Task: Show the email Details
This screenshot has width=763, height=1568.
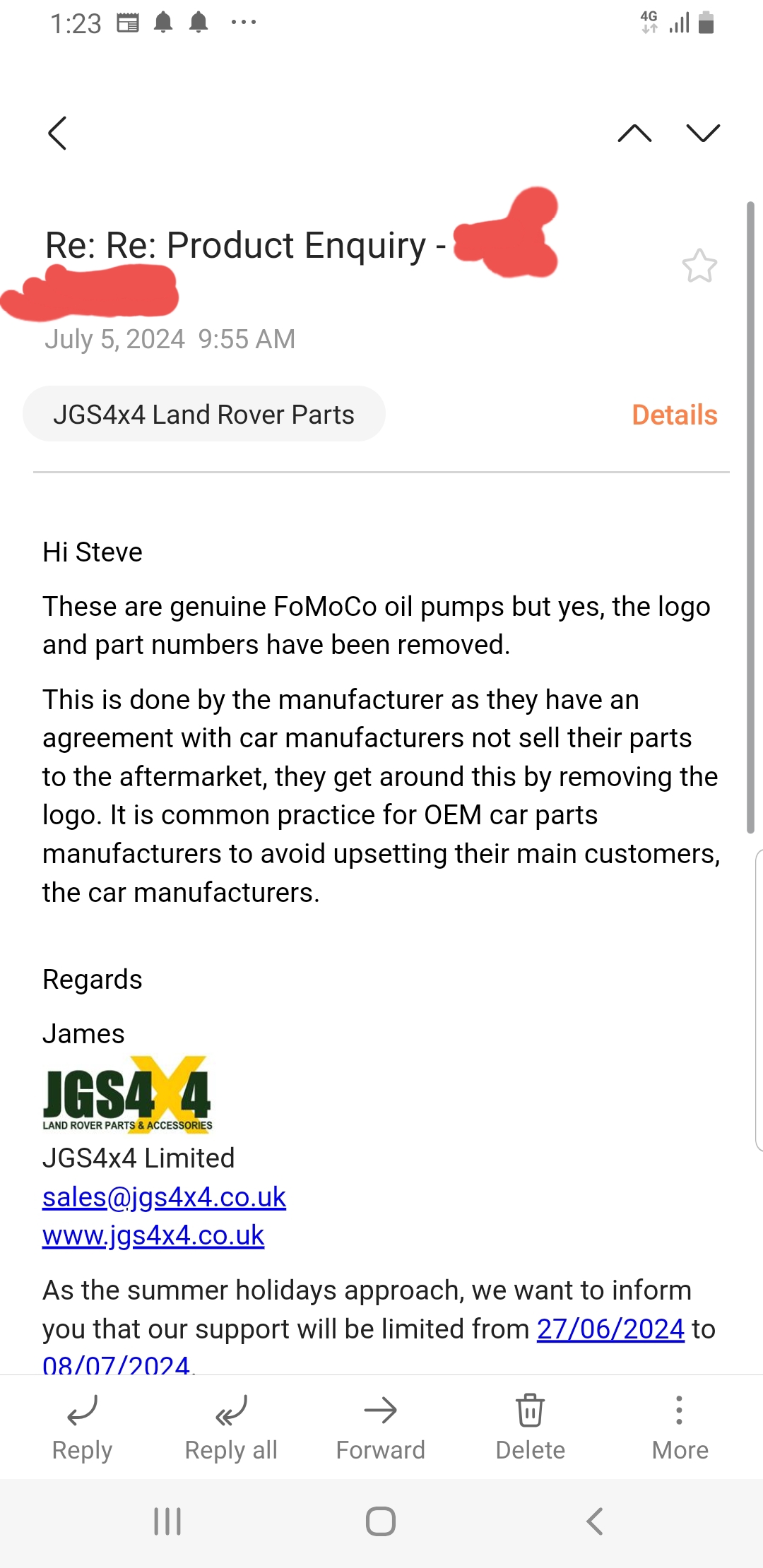Action: tap(675, 415)
